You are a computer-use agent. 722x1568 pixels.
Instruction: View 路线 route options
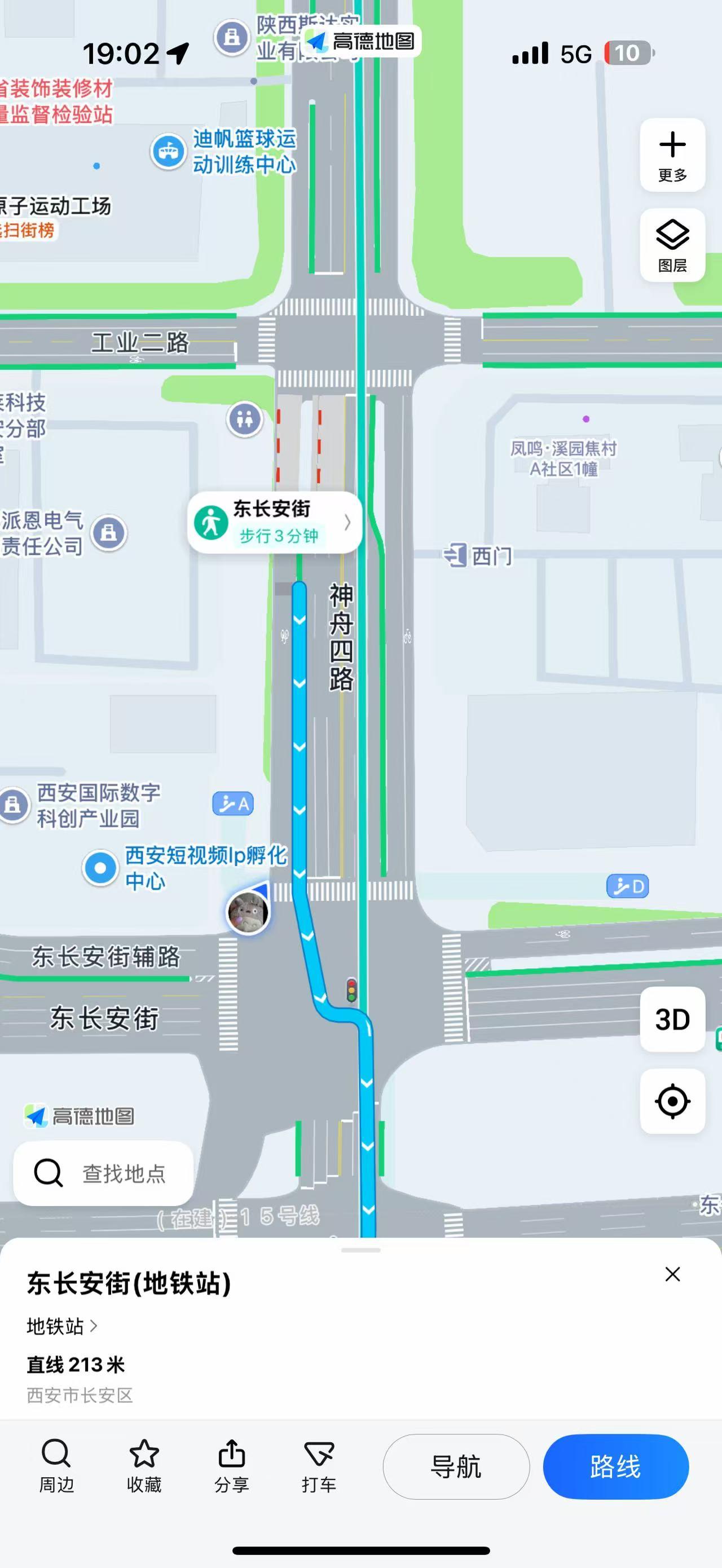tap(615, 1467)
